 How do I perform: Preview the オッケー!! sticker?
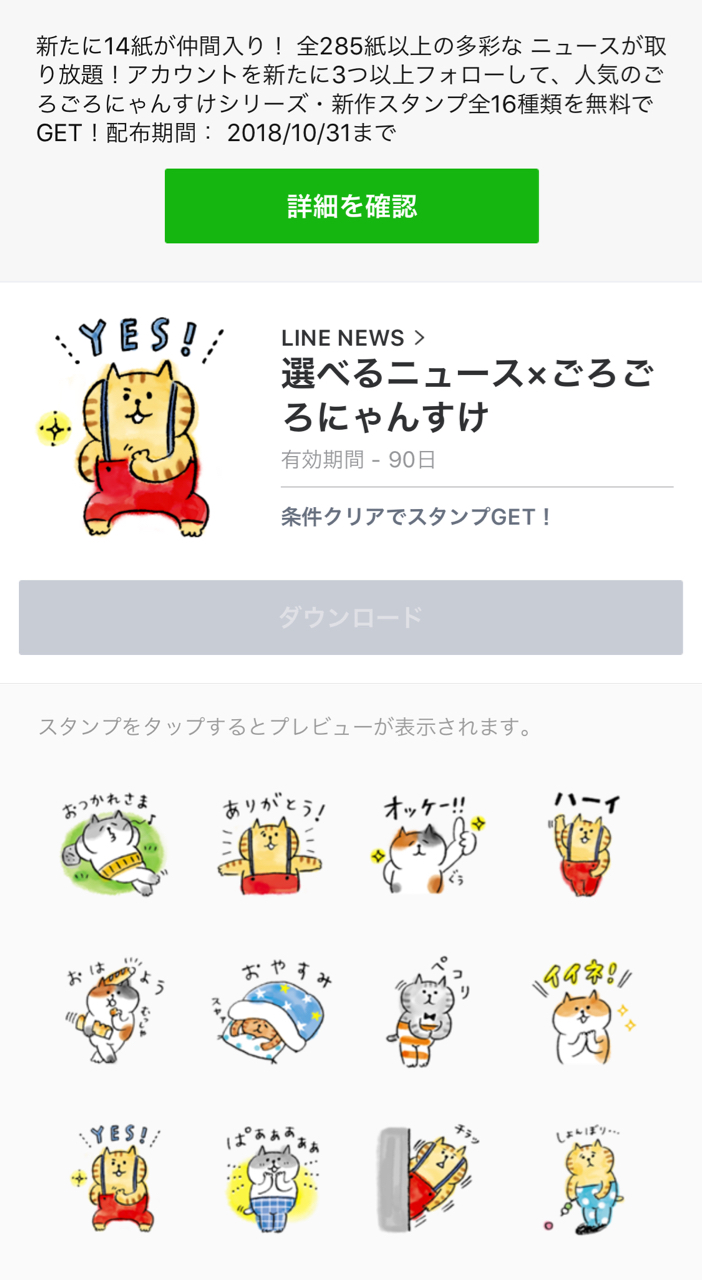click(x=429, y=844)
